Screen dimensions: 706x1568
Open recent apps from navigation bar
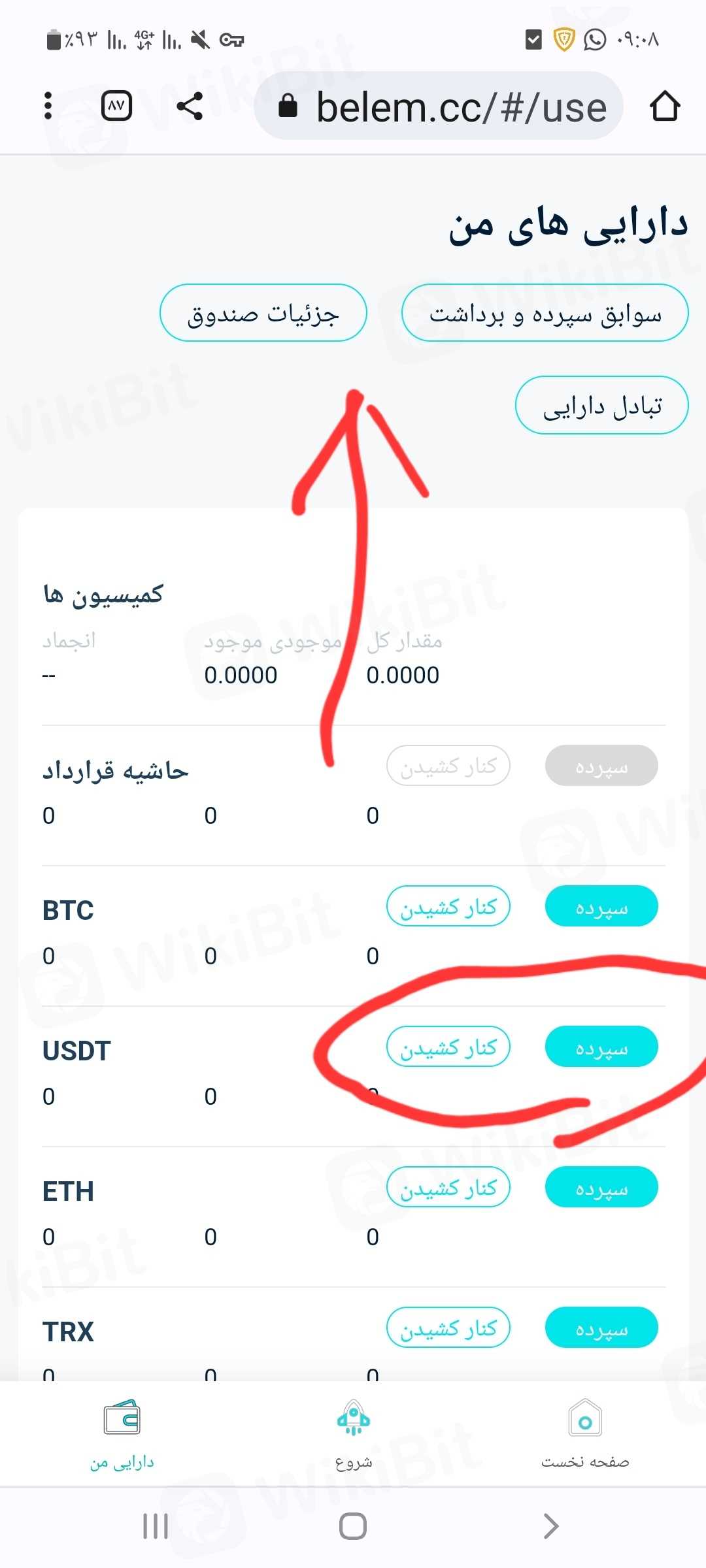pos(156,1526)
